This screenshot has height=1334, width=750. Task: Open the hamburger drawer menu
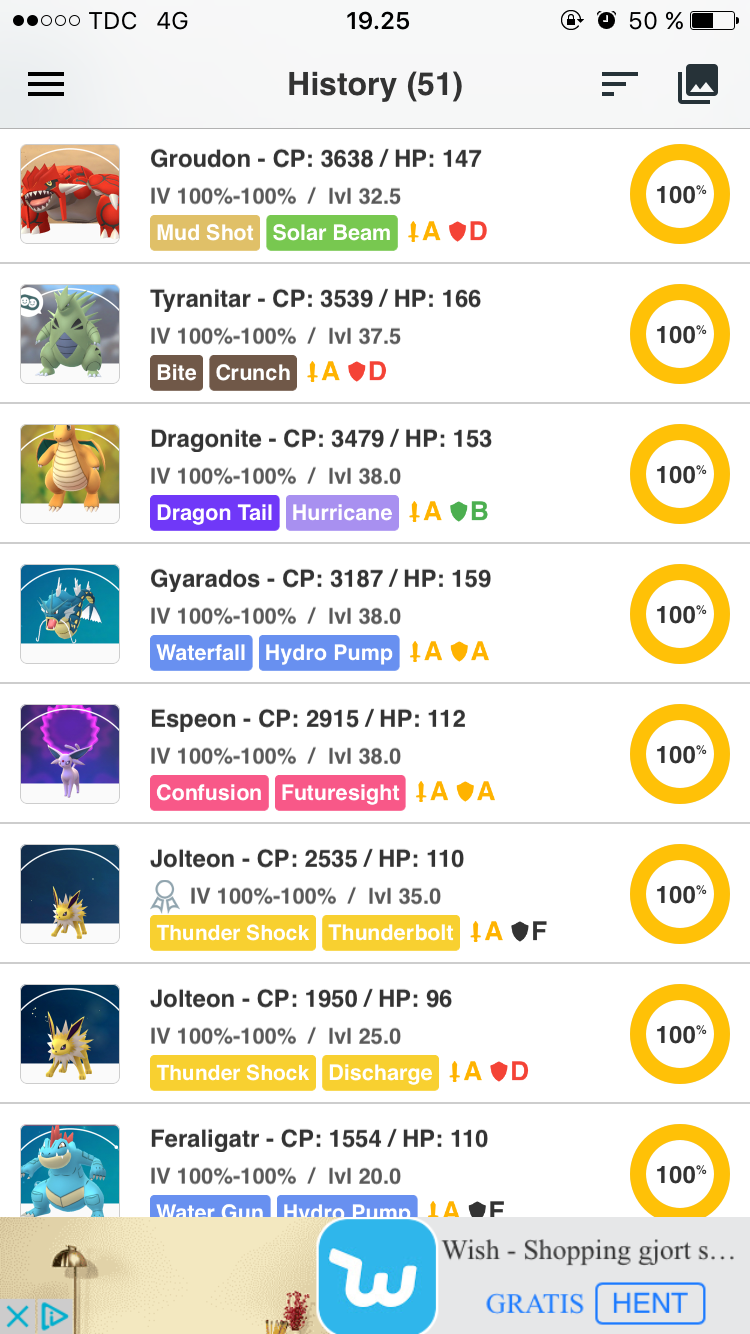coord(46,85)
